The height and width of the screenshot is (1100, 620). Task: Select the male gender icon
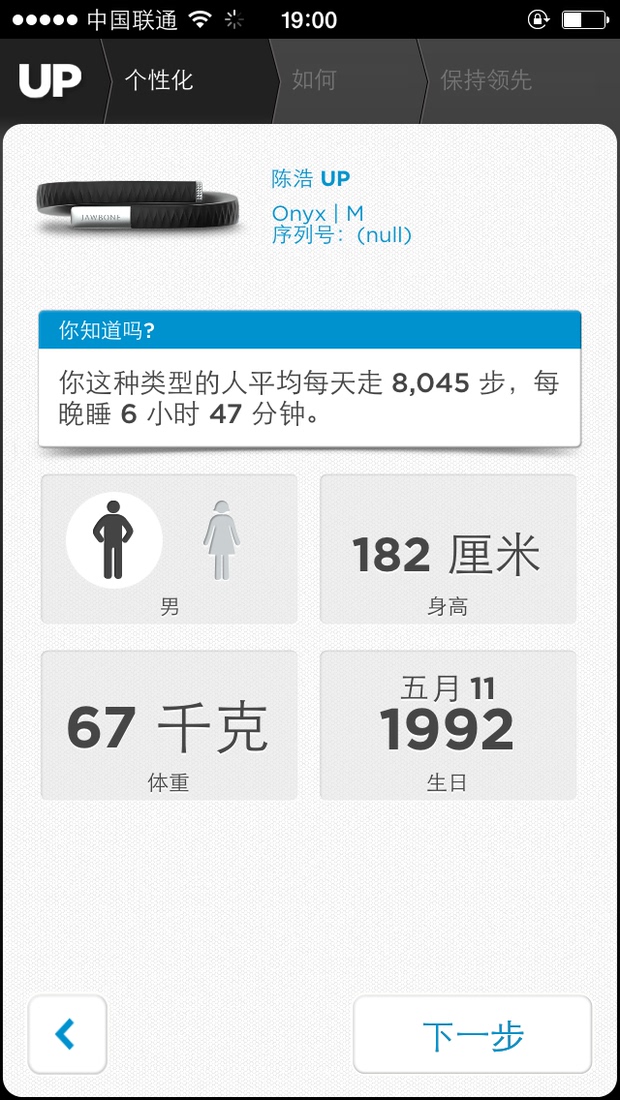tap(113, 540)
